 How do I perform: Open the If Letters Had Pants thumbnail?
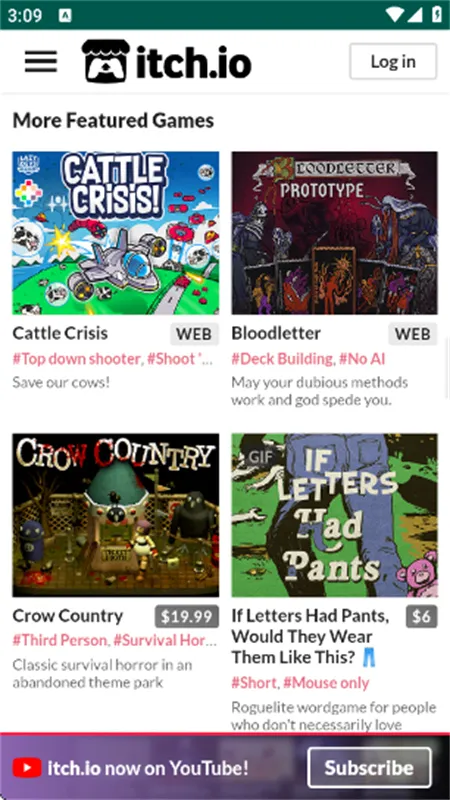point(334,515)
